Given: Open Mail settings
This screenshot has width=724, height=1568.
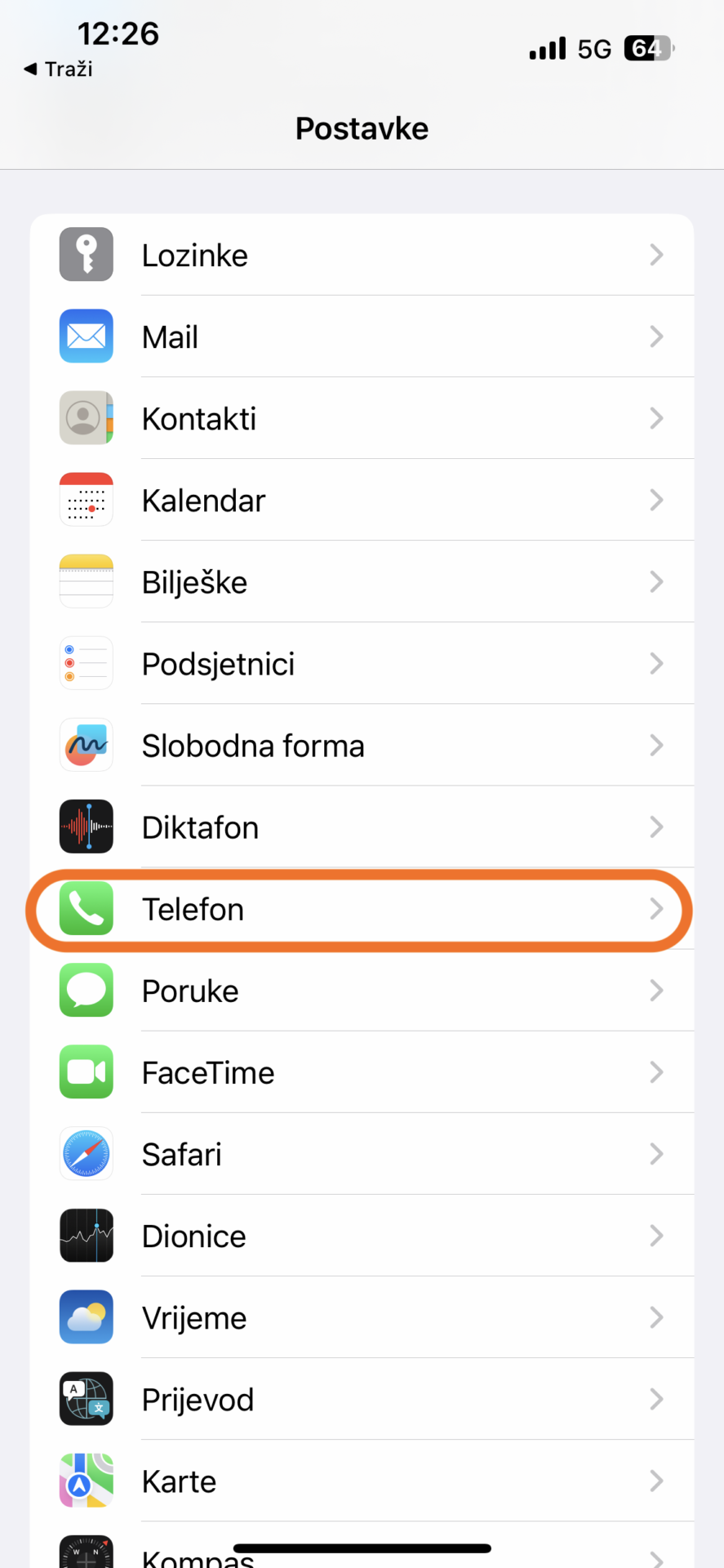Looking at the screenshot, I should coord(362,336).
